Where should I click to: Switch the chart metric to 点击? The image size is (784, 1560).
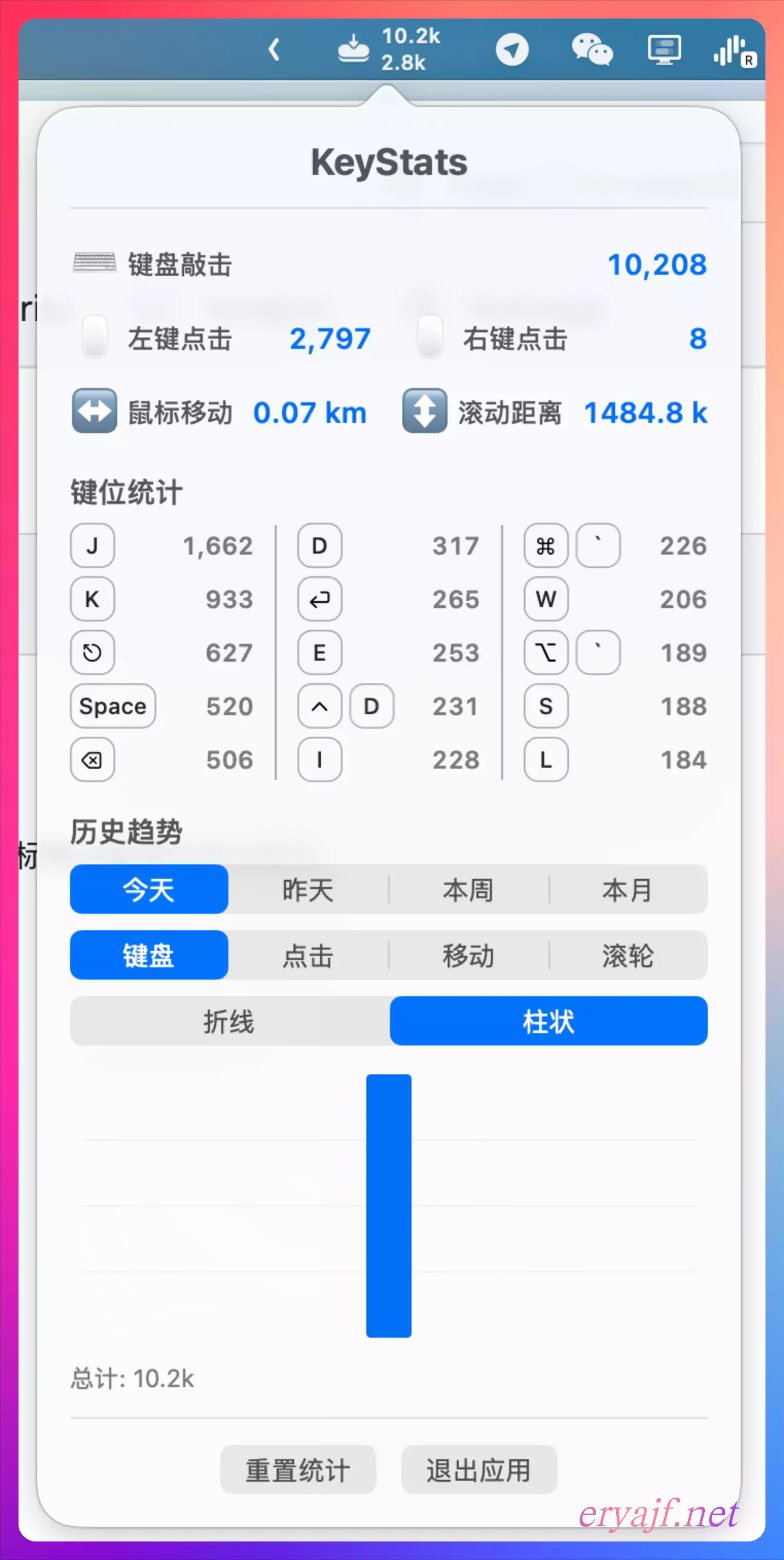[x=308, y=955]
